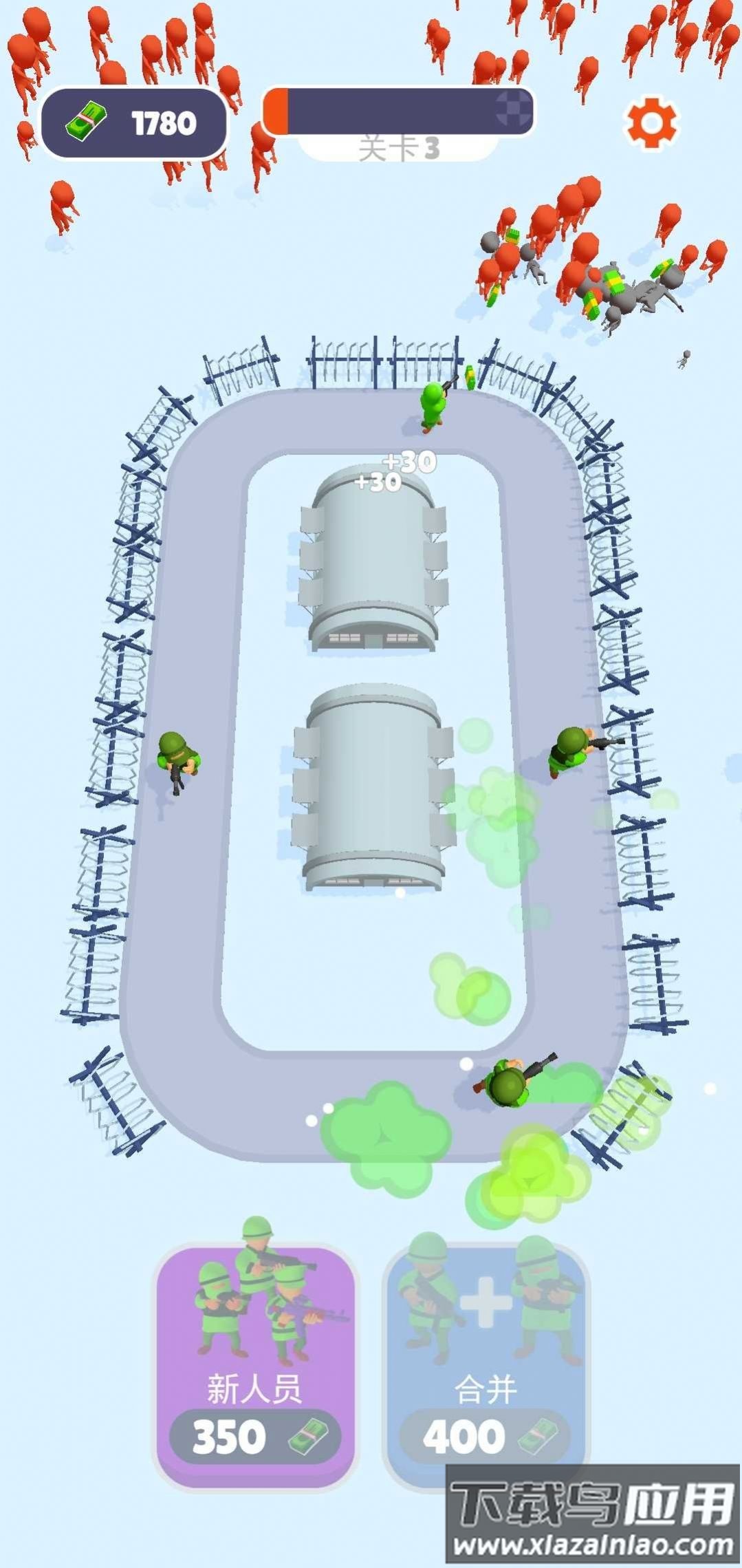Buy new personnel for 350
The width and height of the screenshot is (742, 1568).
point(254,1366)
